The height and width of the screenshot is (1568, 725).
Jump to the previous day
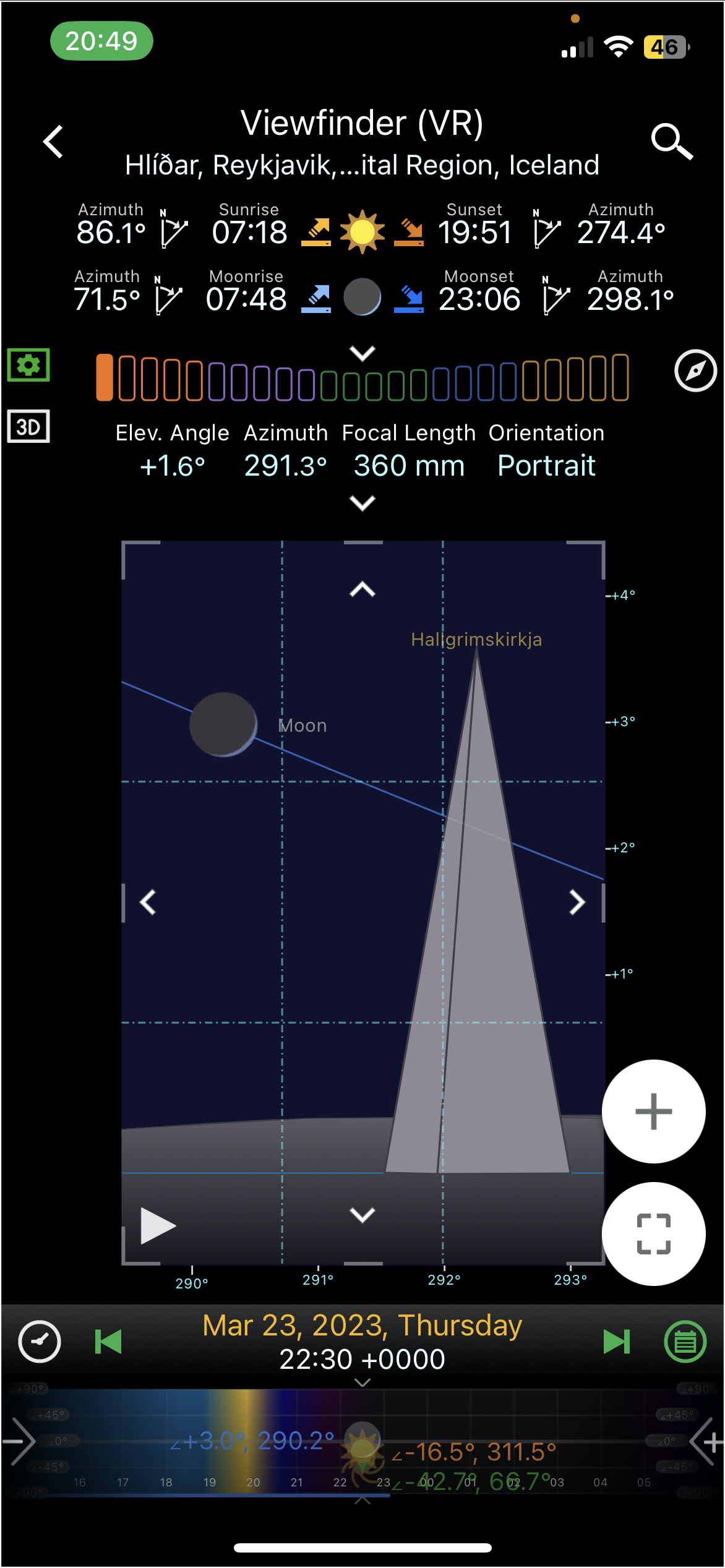(x=108, y=1342)
